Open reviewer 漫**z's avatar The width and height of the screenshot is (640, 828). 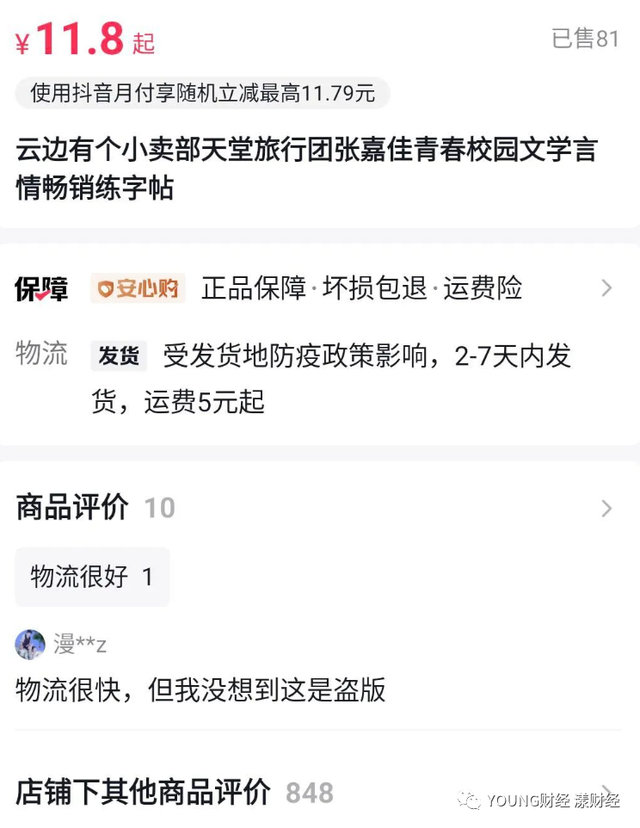(x=30, y=644)
